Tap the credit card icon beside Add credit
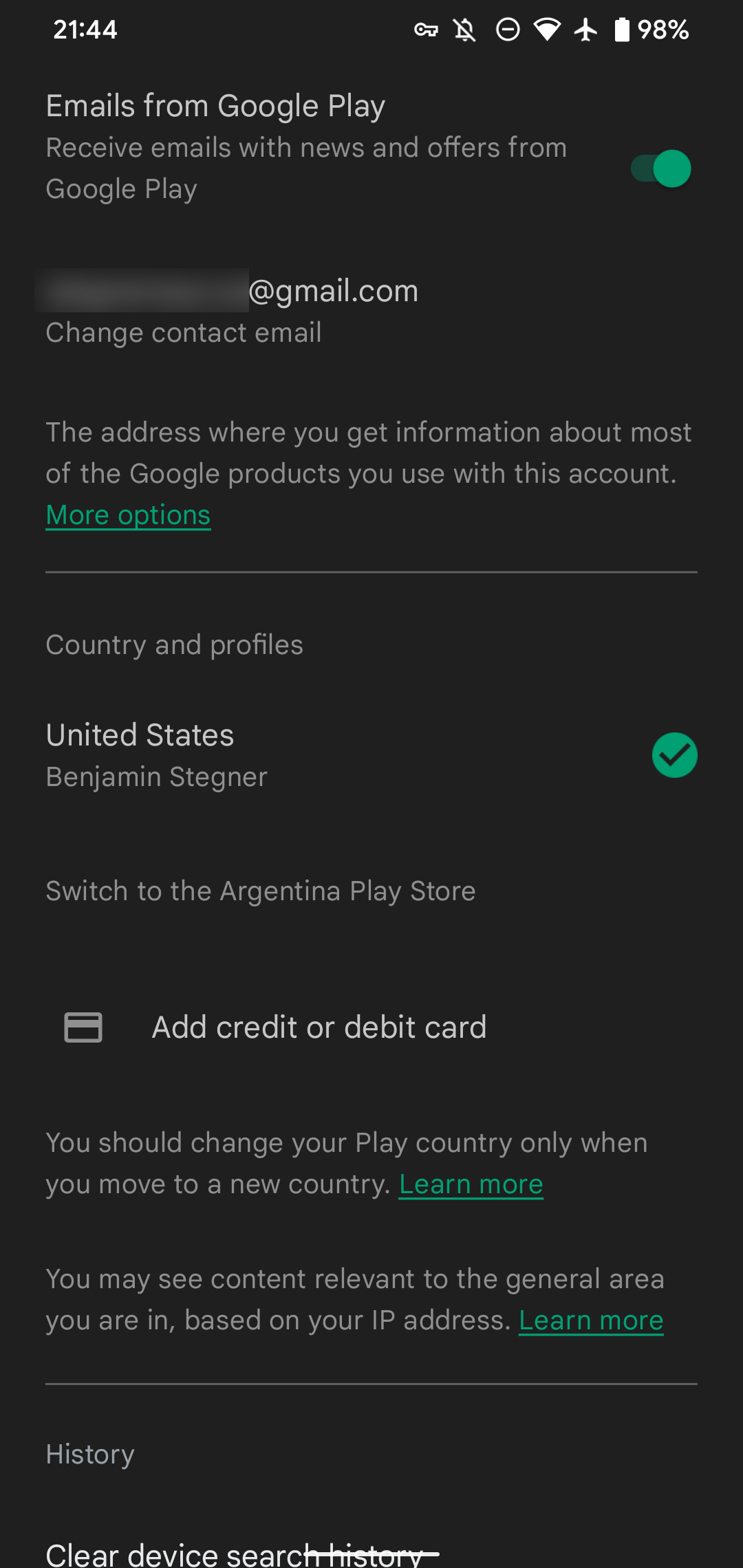 click(x=83, y=1027)
